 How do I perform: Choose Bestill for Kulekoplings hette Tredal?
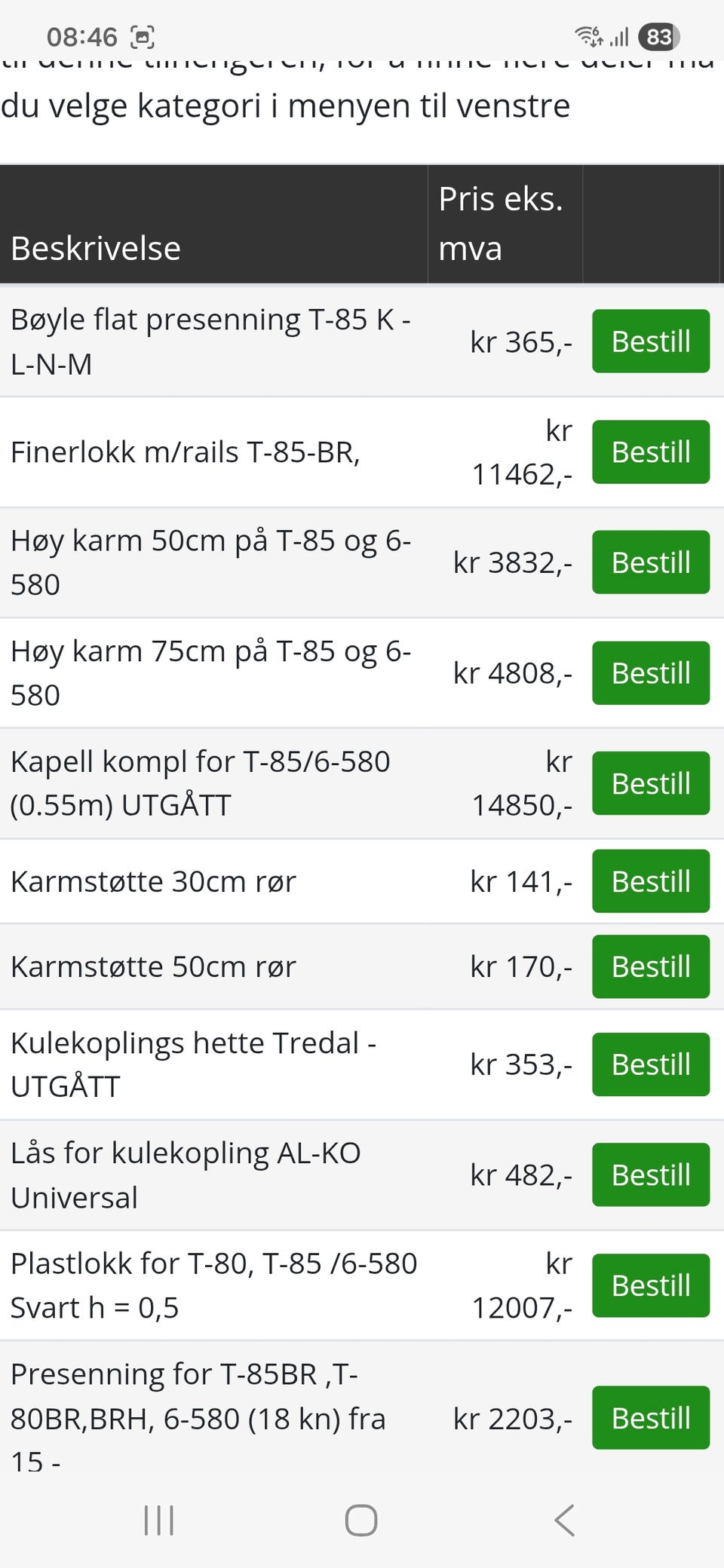[650, 1064]
